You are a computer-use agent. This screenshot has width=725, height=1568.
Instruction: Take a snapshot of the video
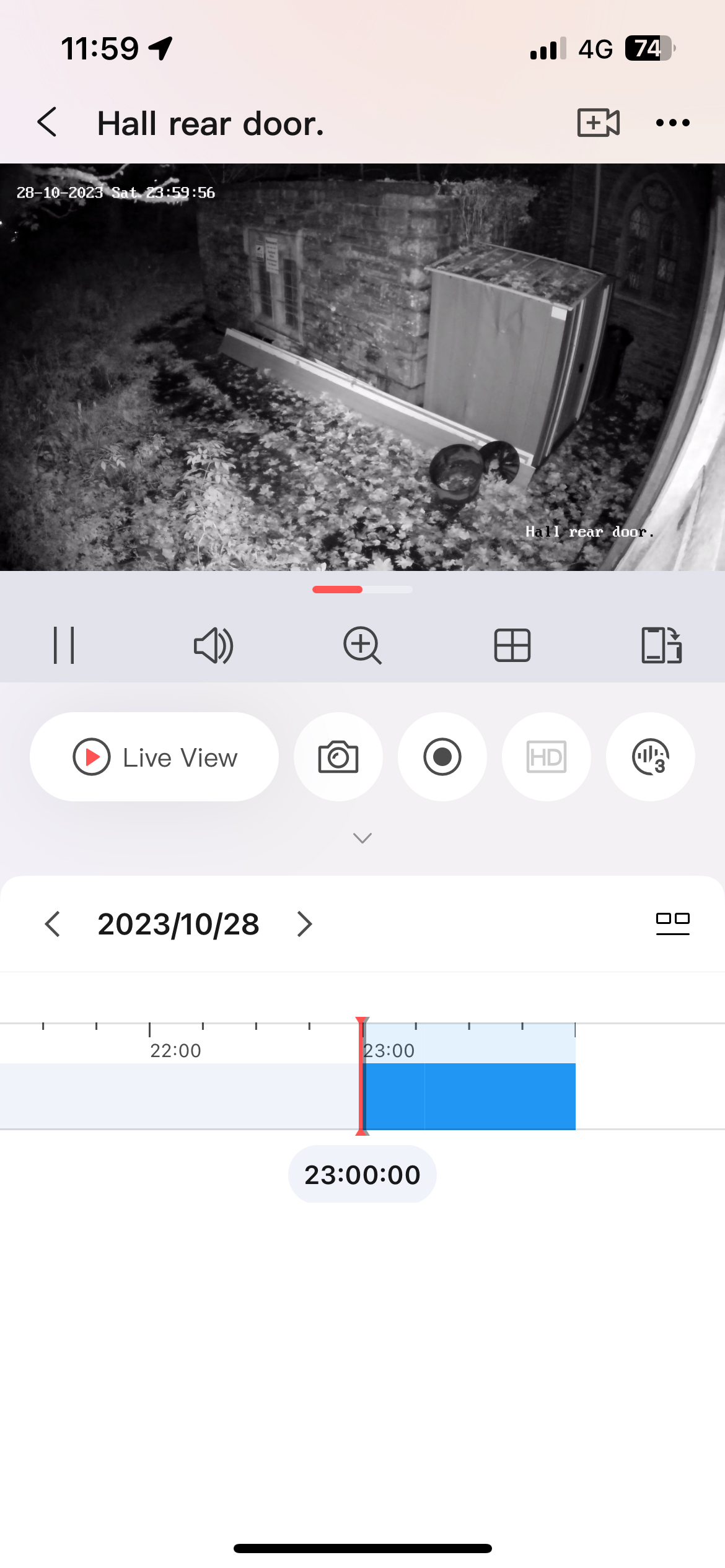(x=338, y=757)
